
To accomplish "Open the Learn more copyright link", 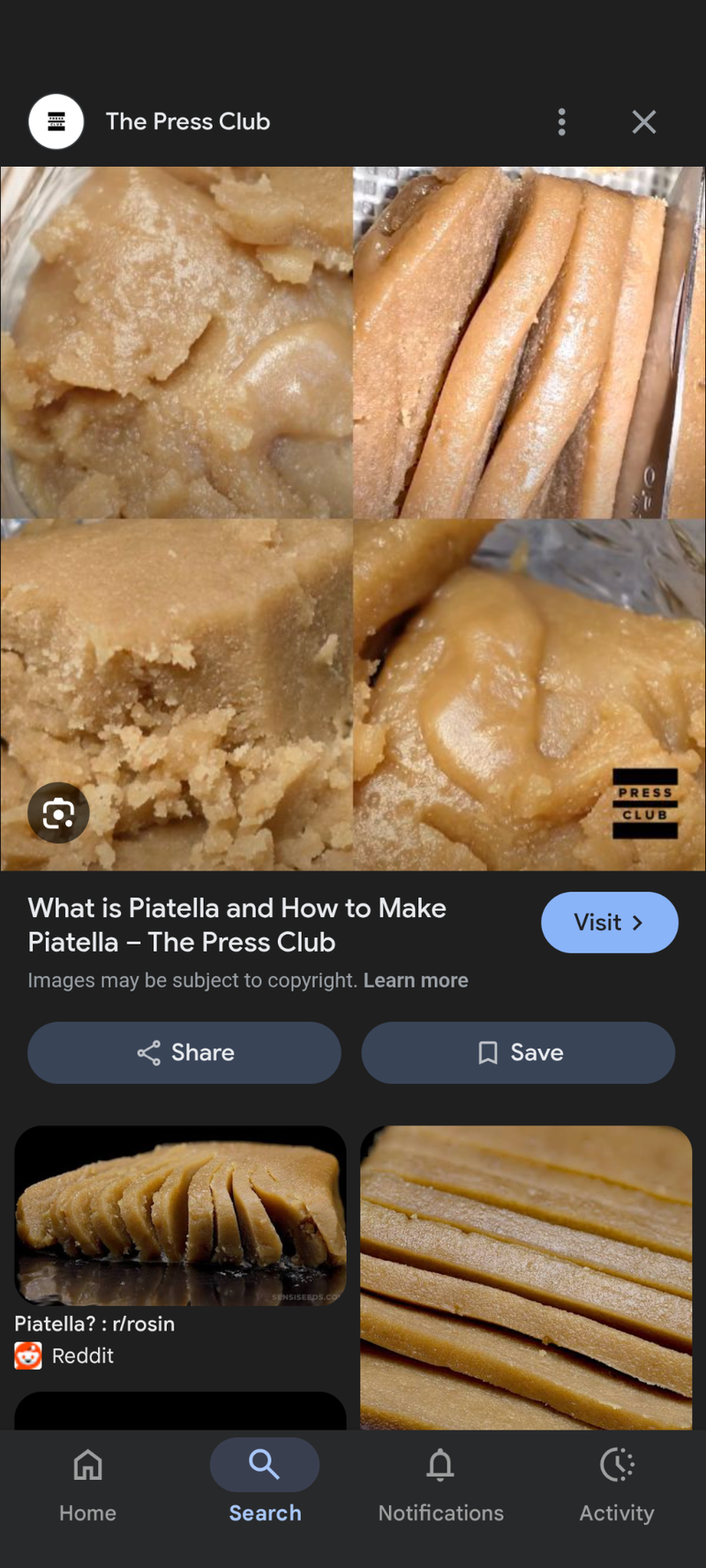I will [x=416, y=981].
